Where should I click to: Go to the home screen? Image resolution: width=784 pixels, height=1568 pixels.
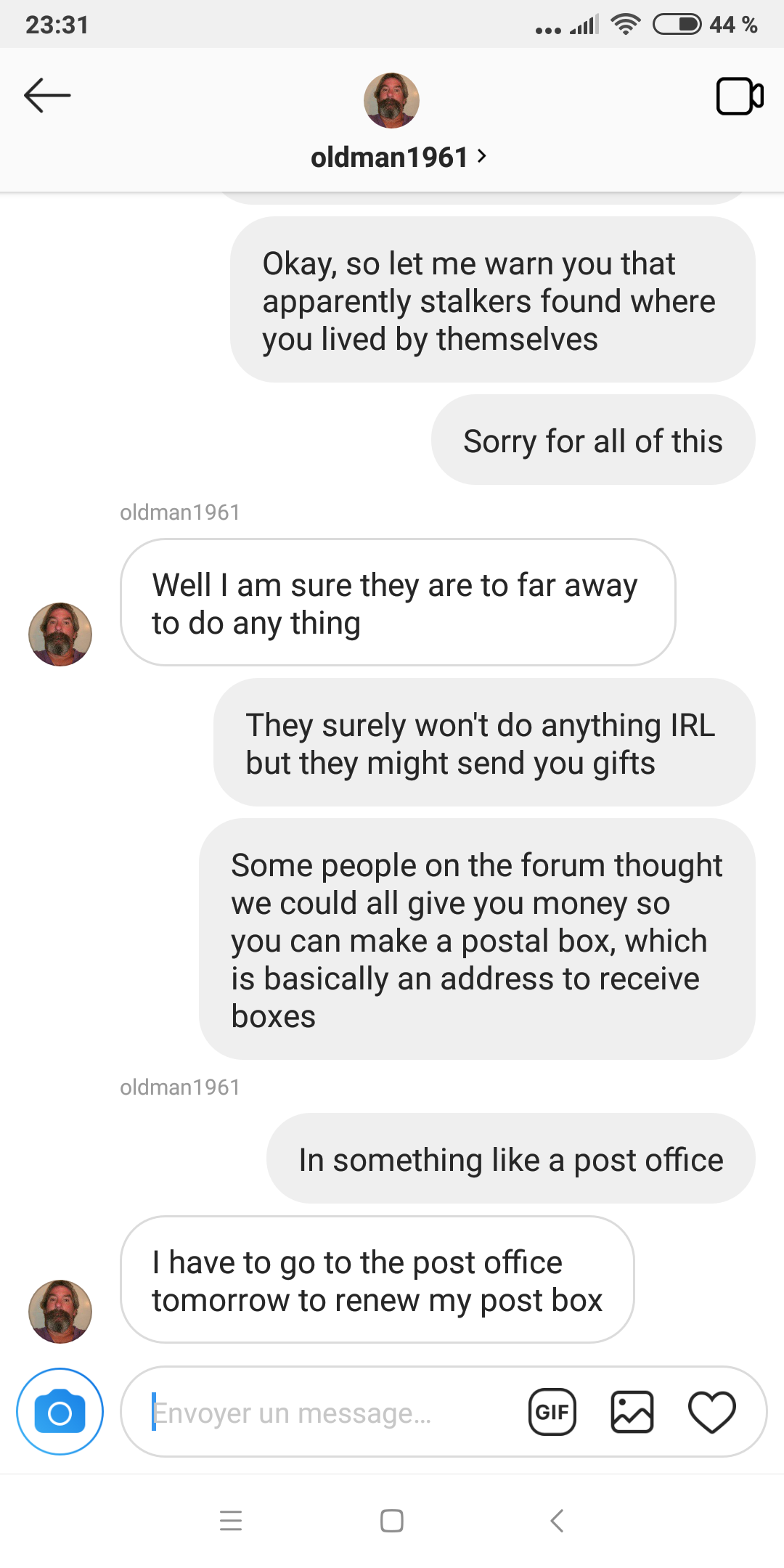[x=392, y=1520]
